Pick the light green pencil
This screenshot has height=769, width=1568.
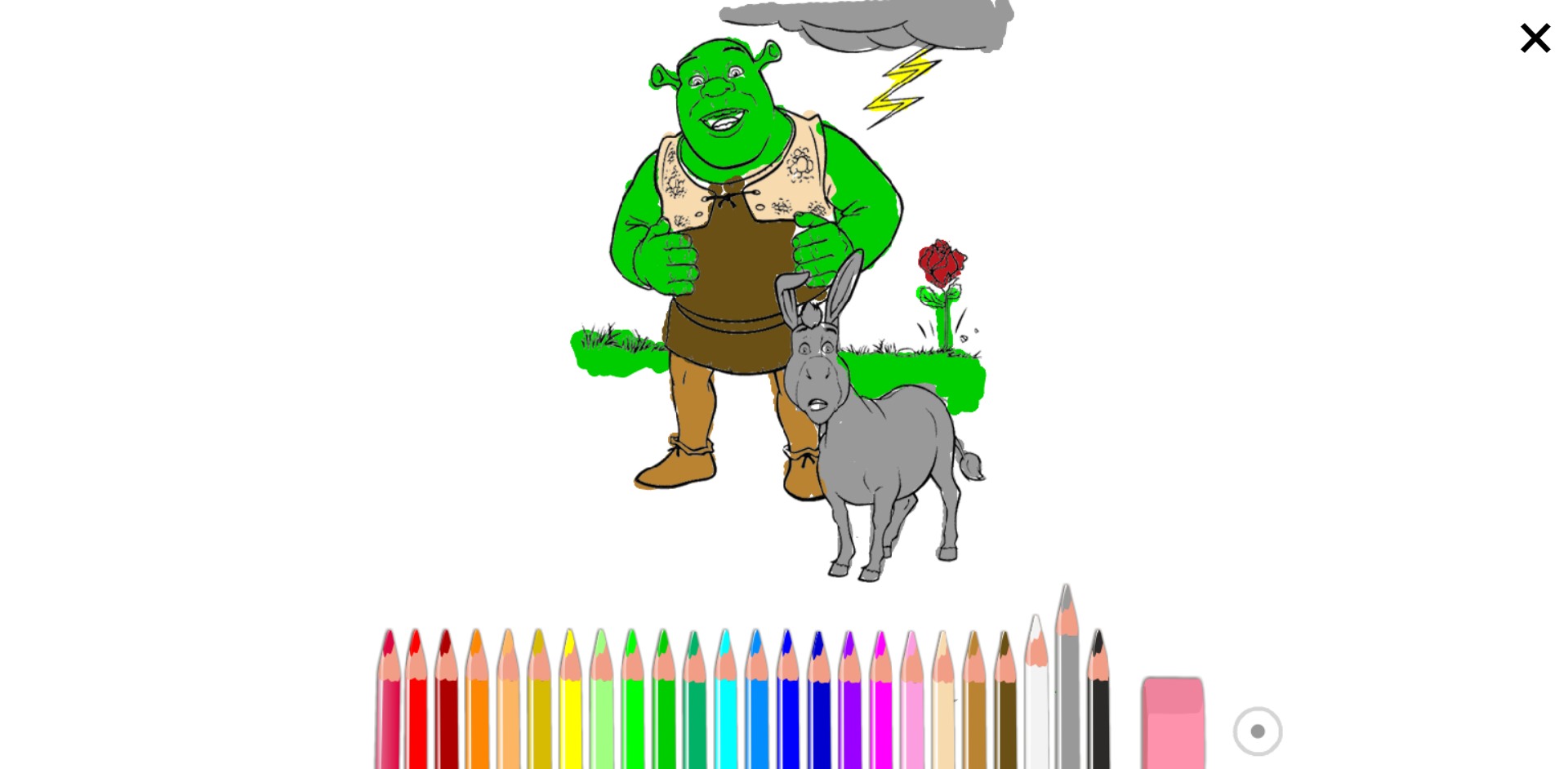click(602, 710)
